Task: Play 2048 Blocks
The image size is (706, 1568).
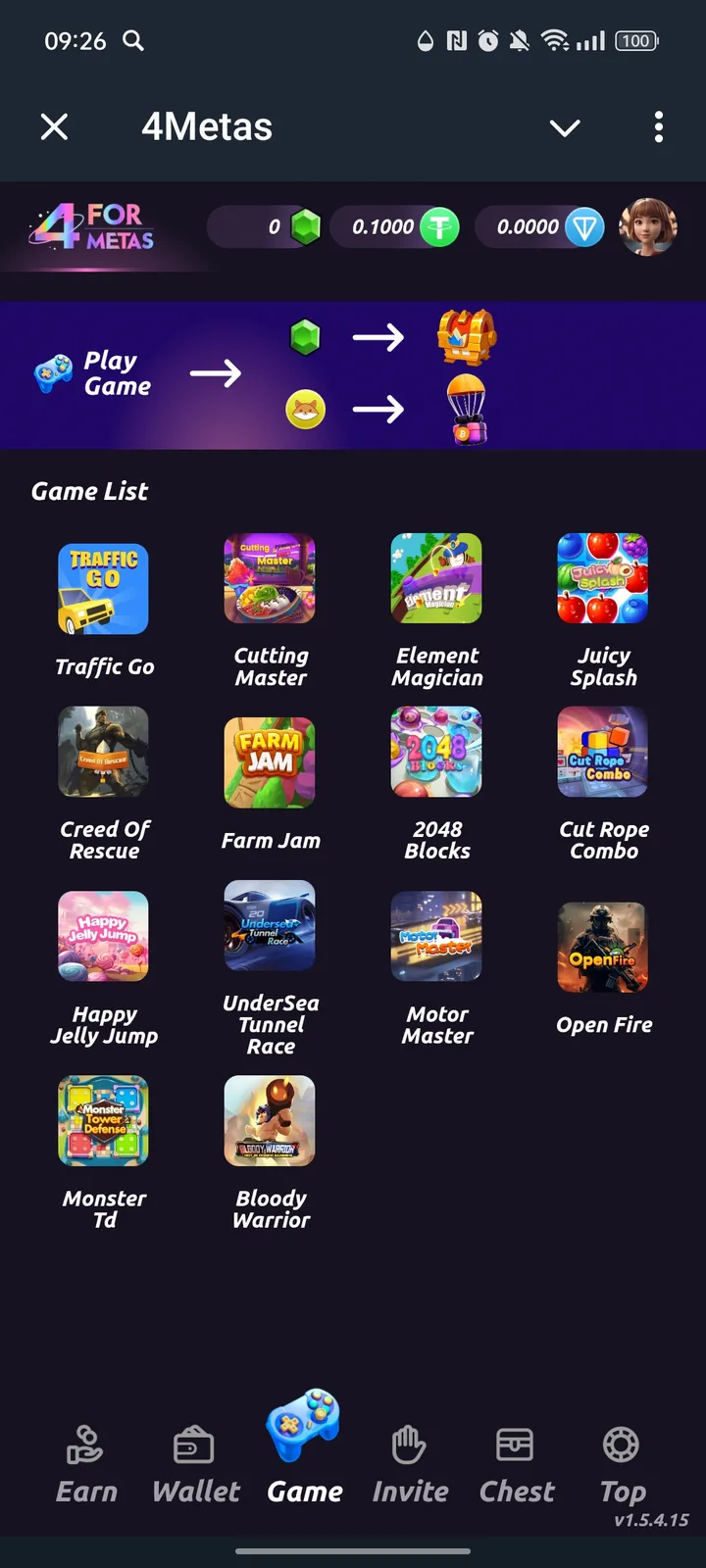Action: coord(436,752)
